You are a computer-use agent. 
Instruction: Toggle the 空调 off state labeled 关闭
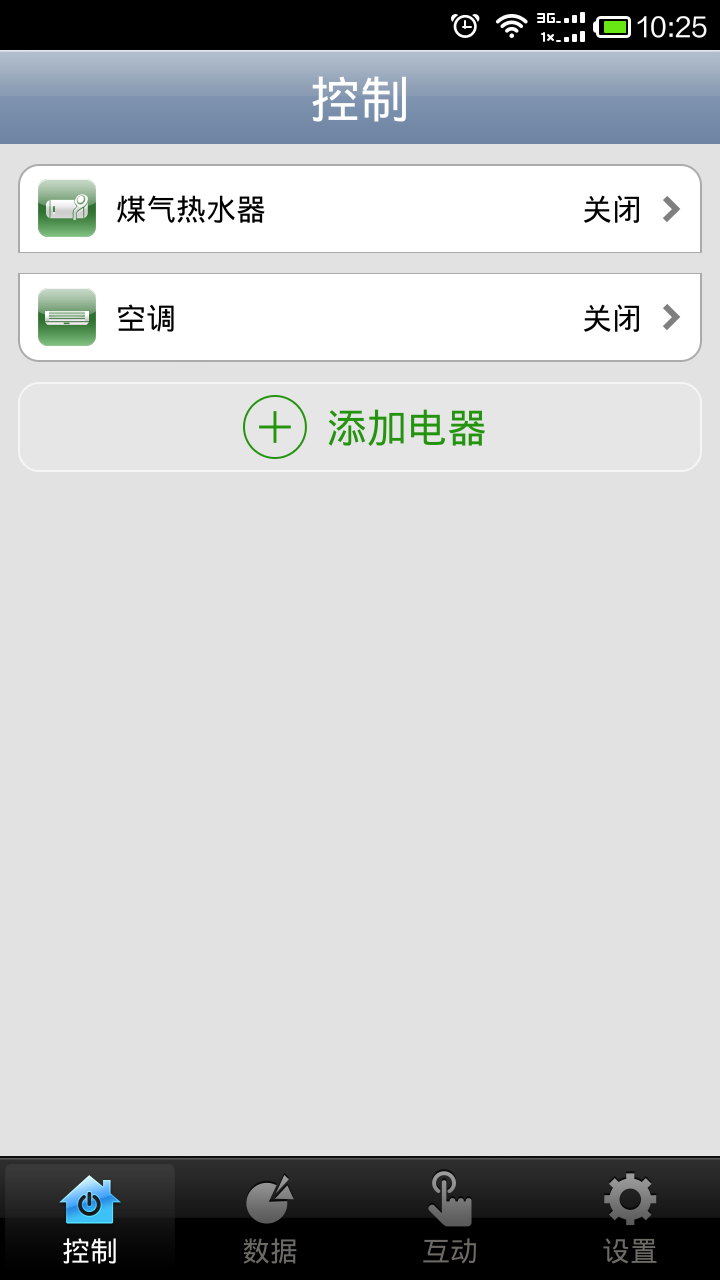612,317
